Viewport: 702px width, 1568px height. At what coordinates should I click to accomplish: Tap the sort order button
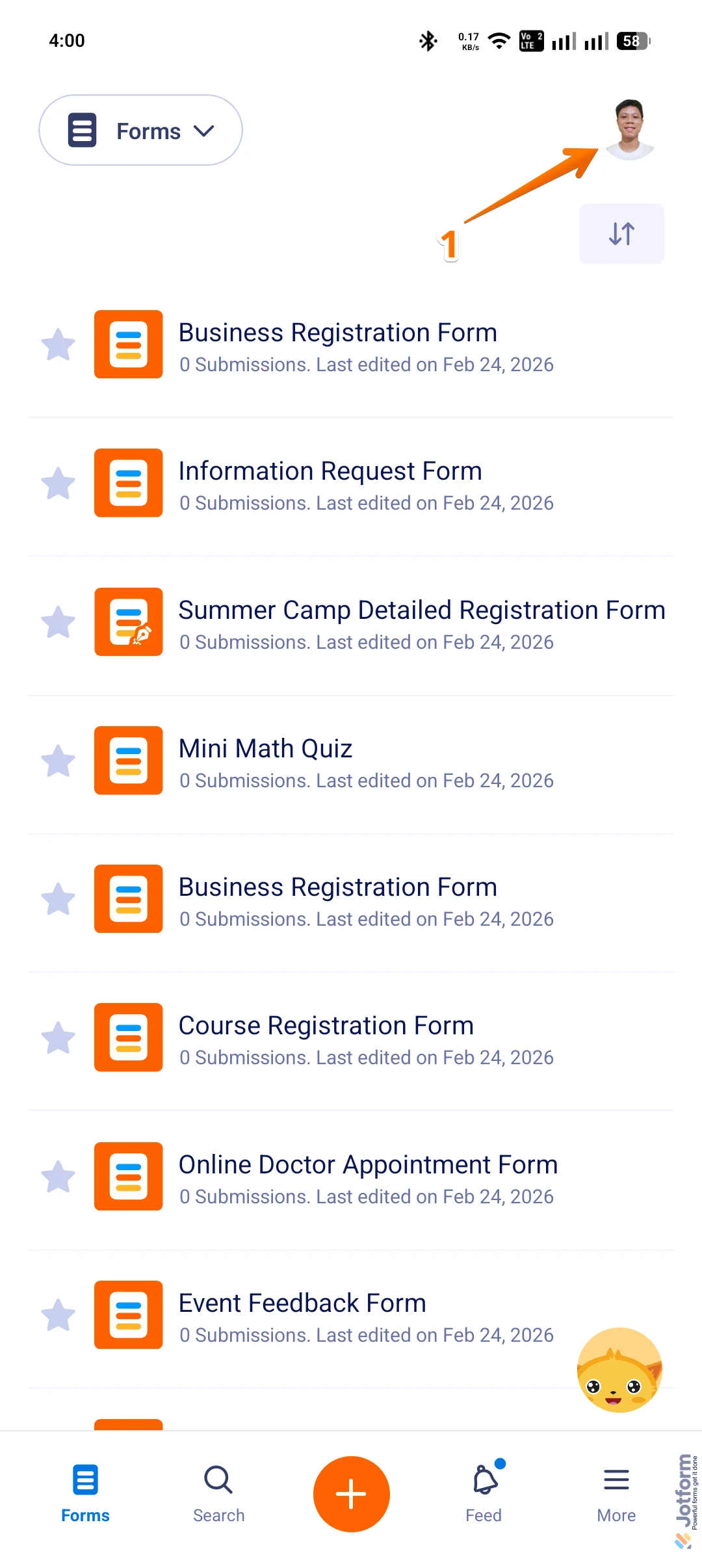coord(621,233)
